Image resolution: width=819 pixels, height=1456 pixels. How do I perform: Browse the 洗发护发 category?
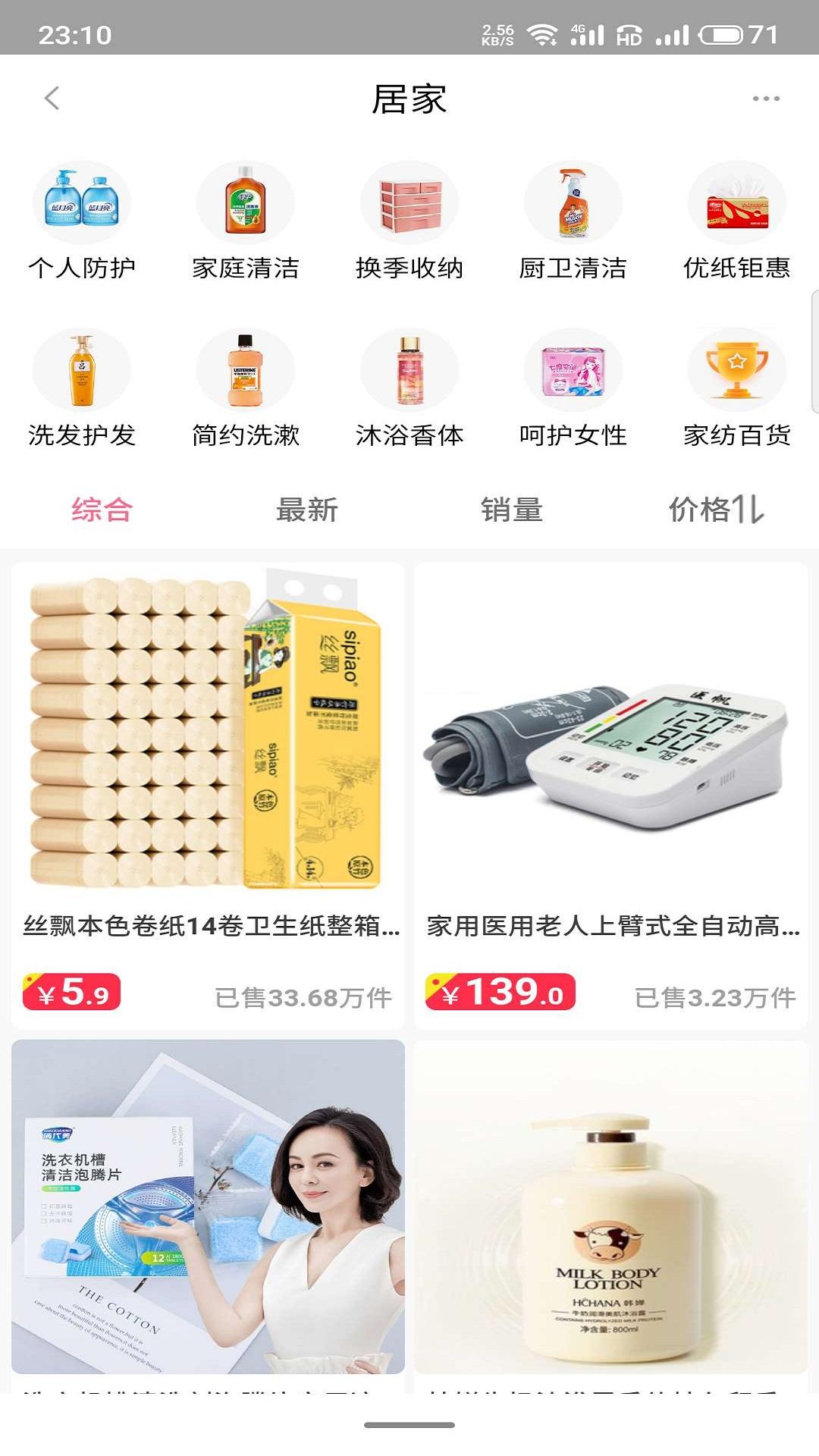pyautogui.click(x=82, y=388)
